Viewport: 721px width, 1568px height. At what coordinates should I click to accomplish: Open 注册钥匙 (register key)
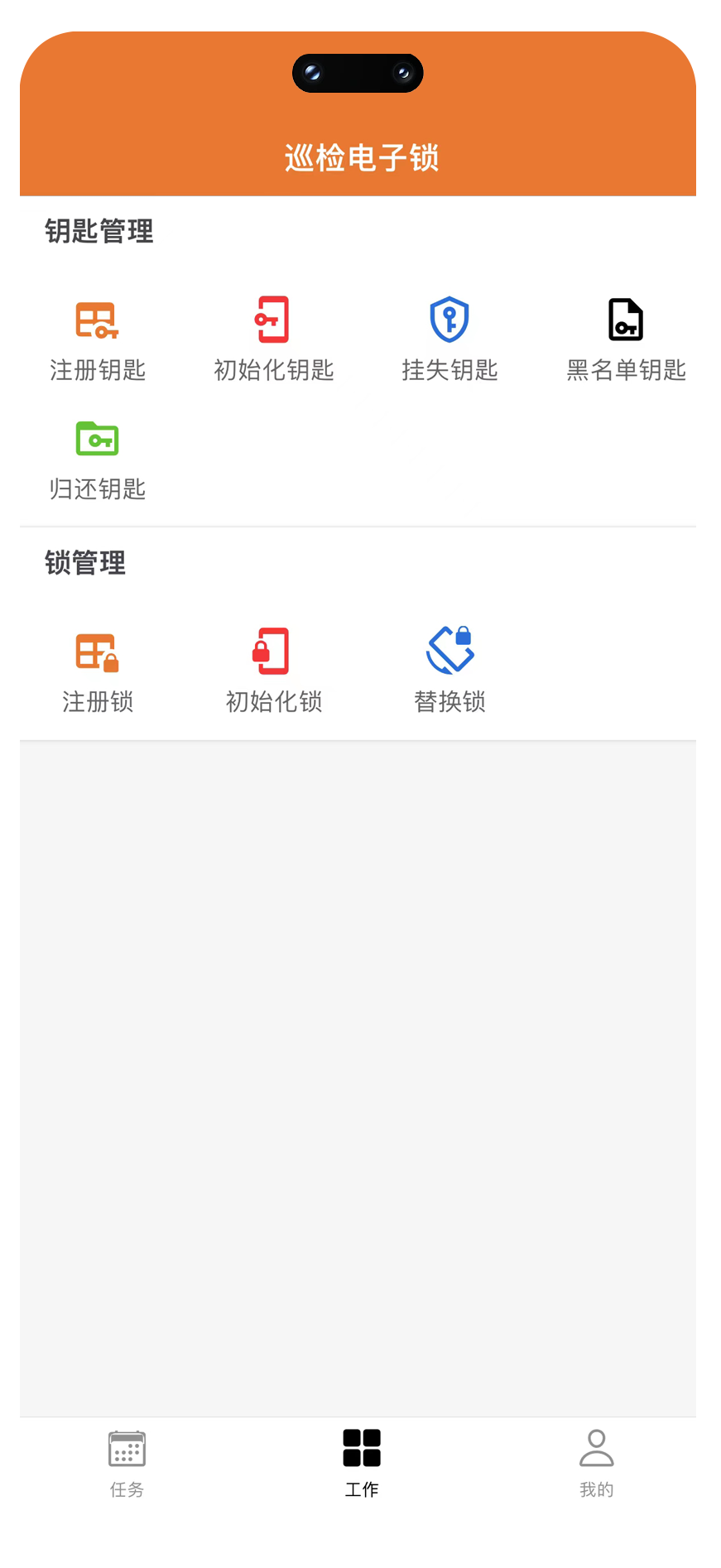pos(98,339)
